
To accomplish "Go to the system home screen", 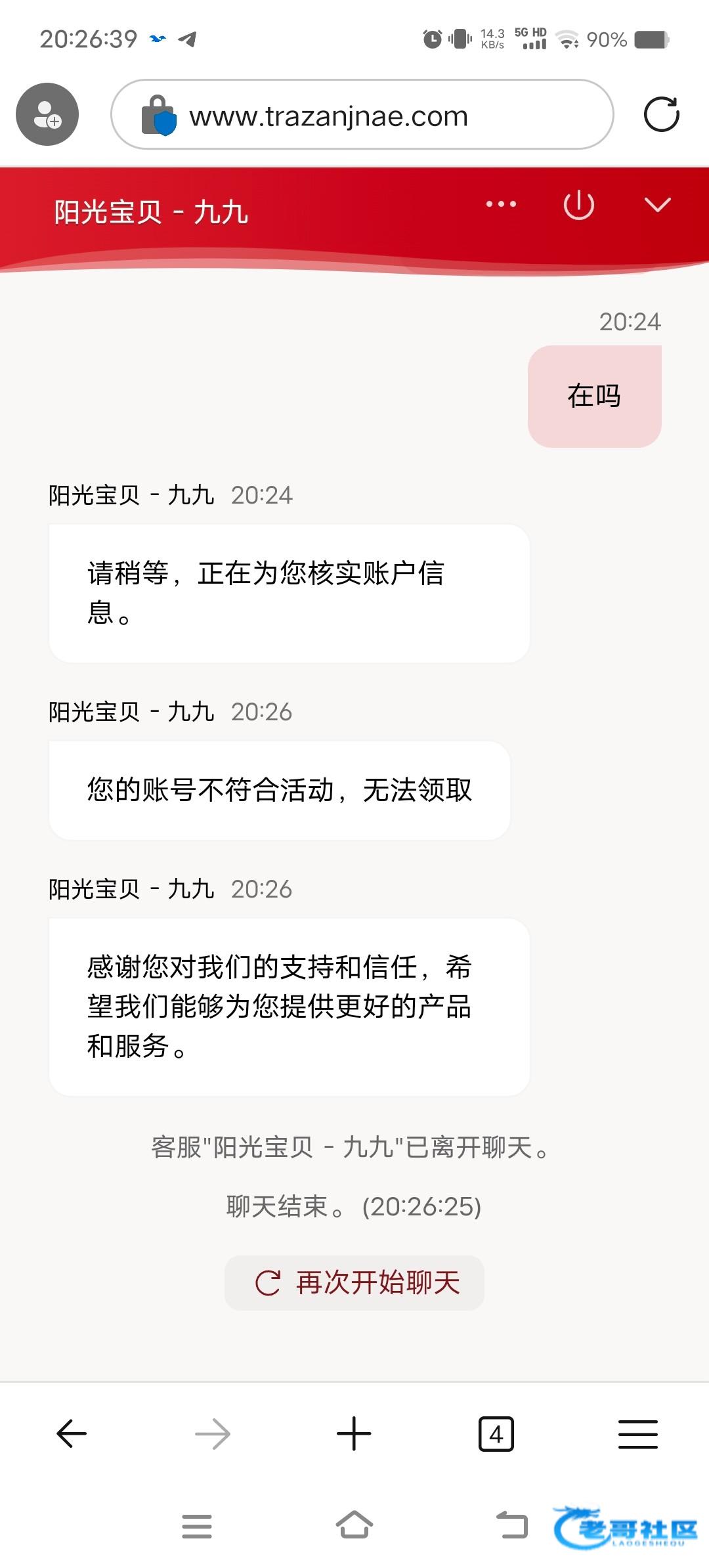I will [354, 1525].
